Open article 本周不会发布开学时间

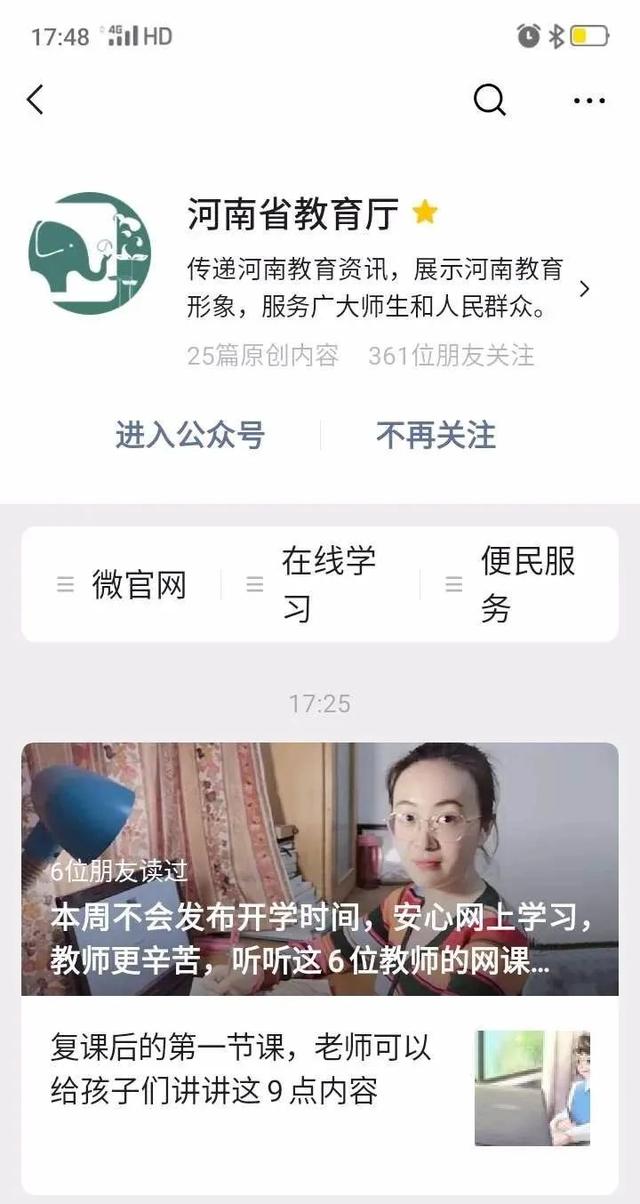tap(320, 868)
